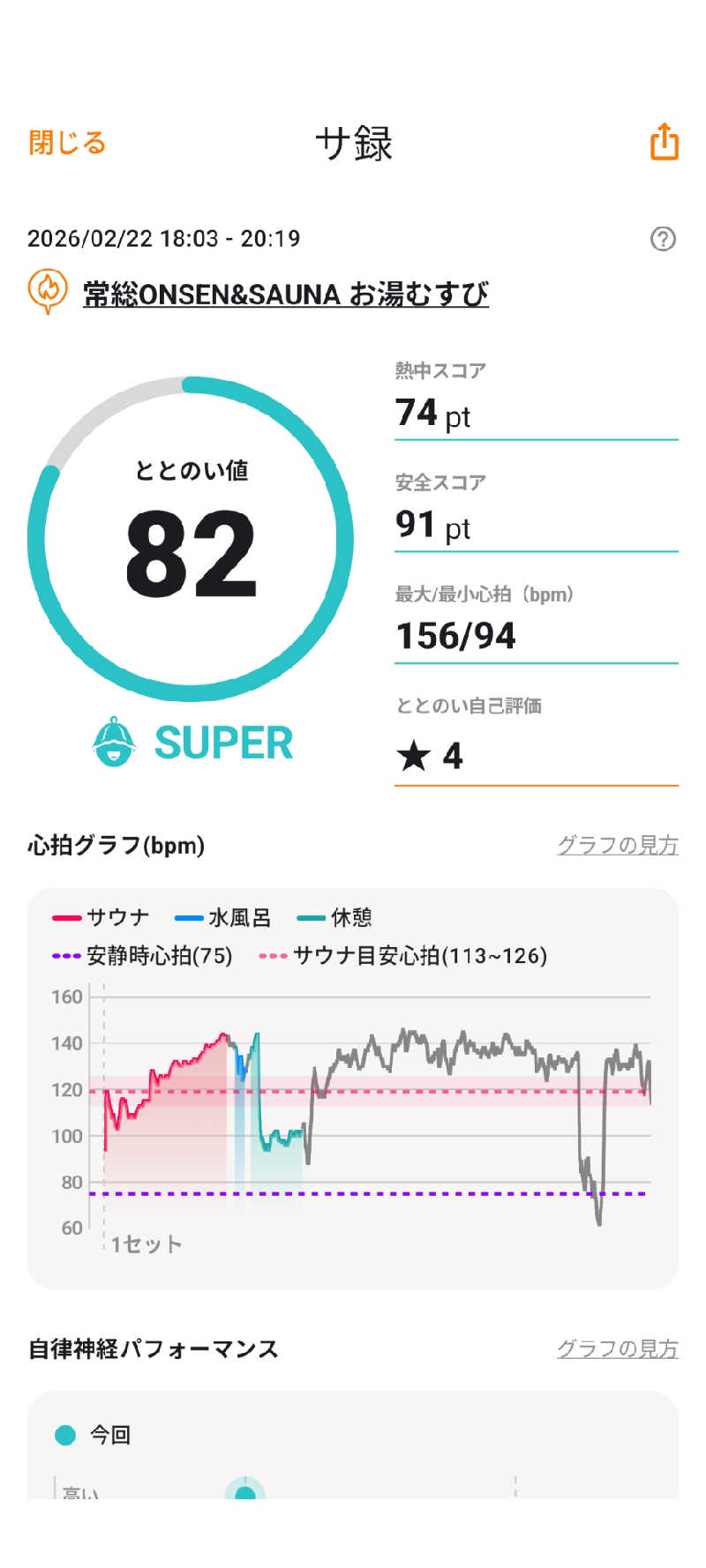The image size is (706, 1568).
Task: Open the help question mark icon
Action: point(663,238)
